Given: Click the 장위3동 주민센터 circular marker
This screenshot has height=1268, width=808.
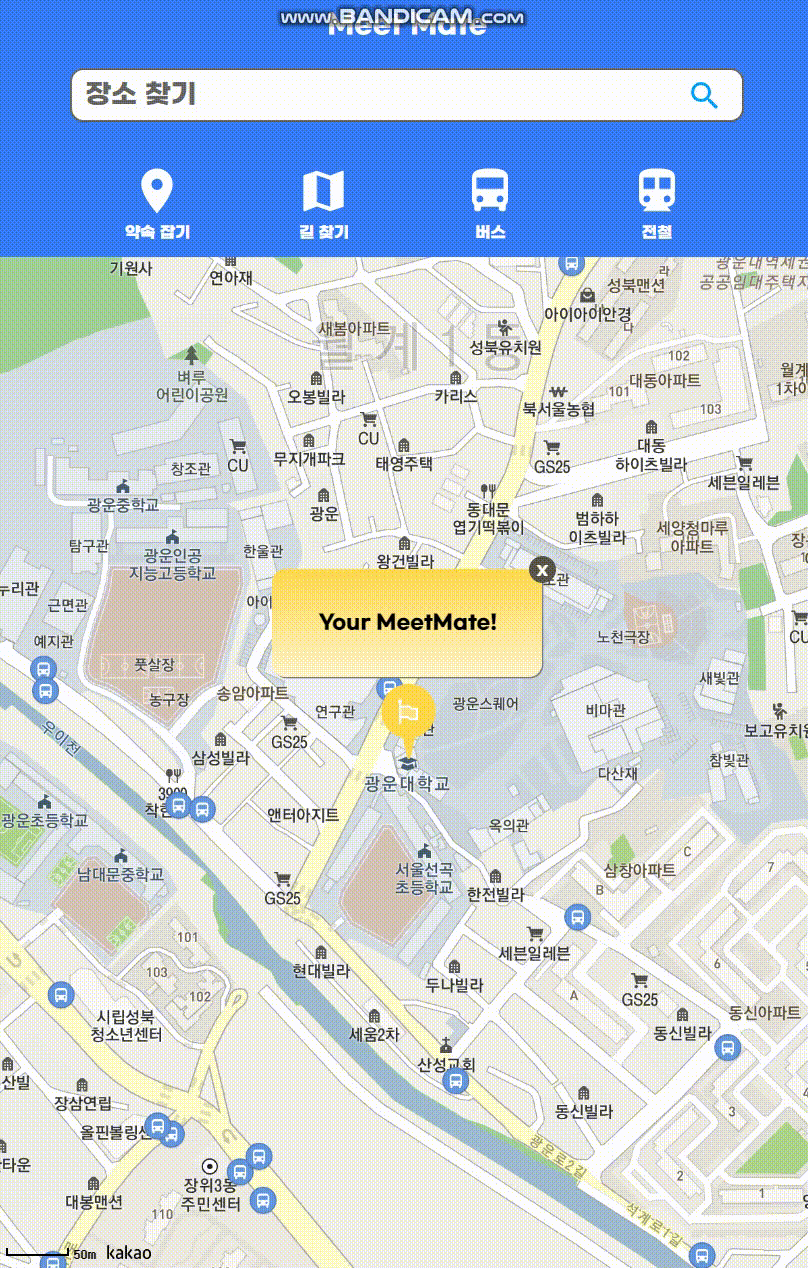Looking at the screenshot, I should 209,1165.
